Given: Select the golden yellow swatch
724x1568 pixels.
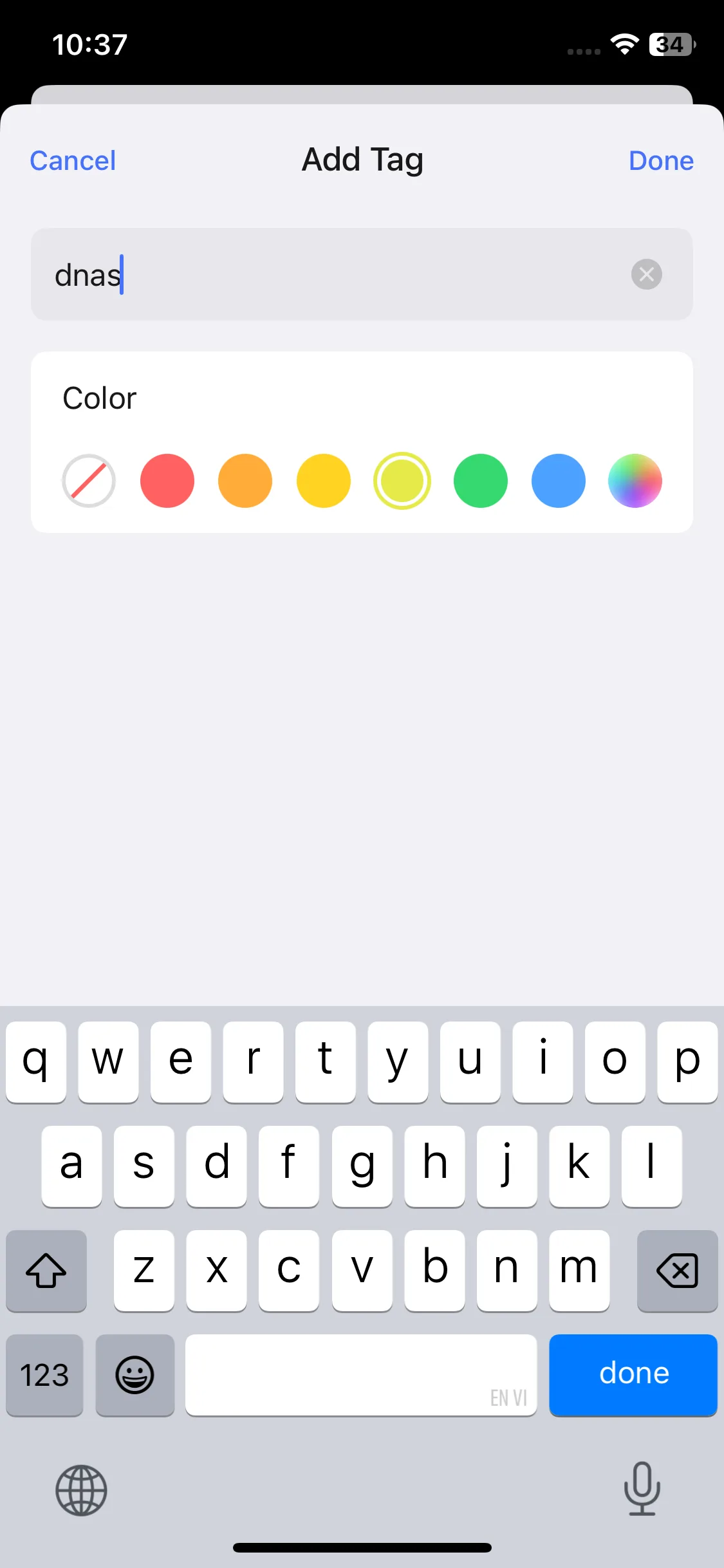Looking at the screenshot, I should pyautogui.click(x=324, y=481).
